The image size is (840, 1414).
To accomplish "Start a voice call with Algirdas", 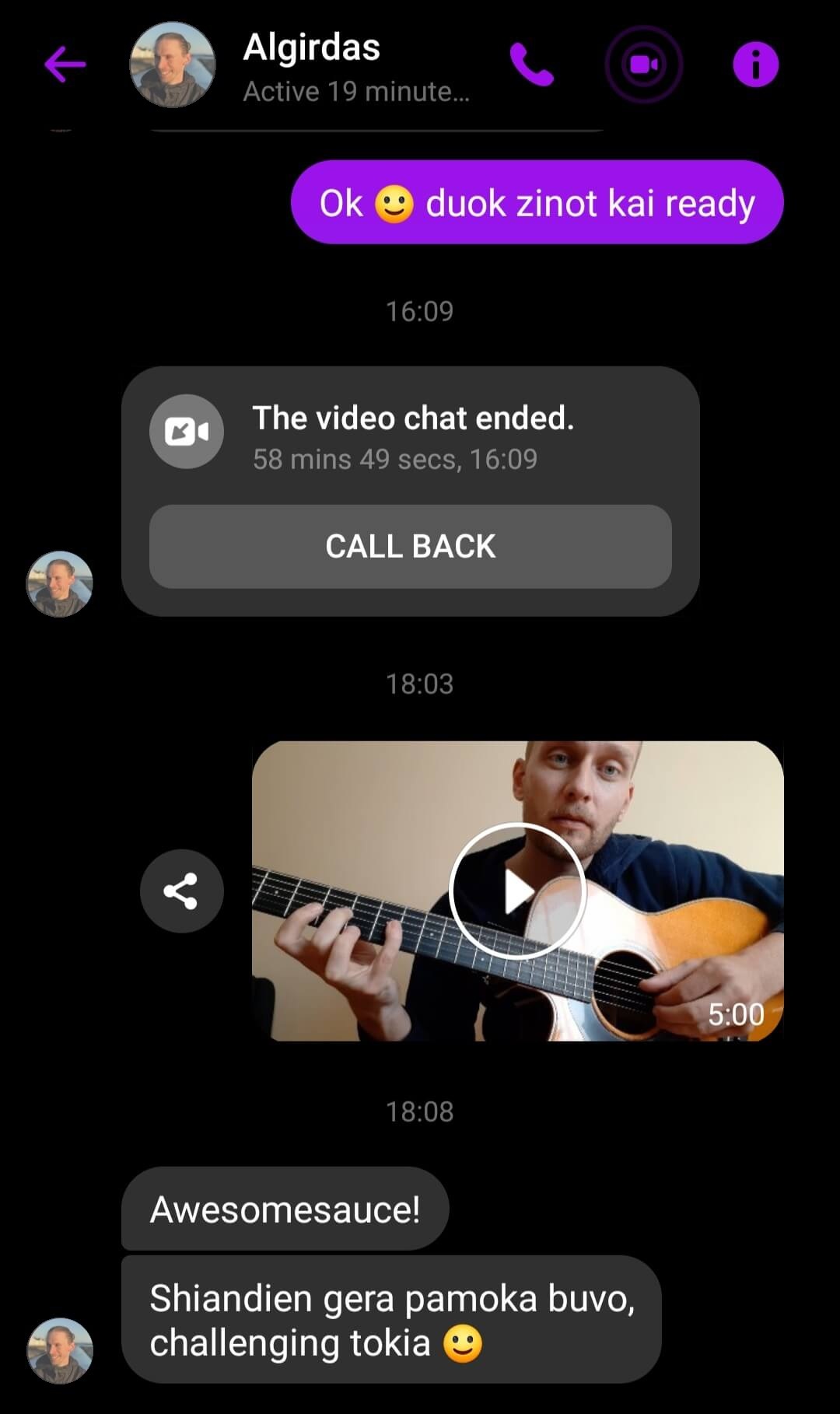I will coord(532,65).
